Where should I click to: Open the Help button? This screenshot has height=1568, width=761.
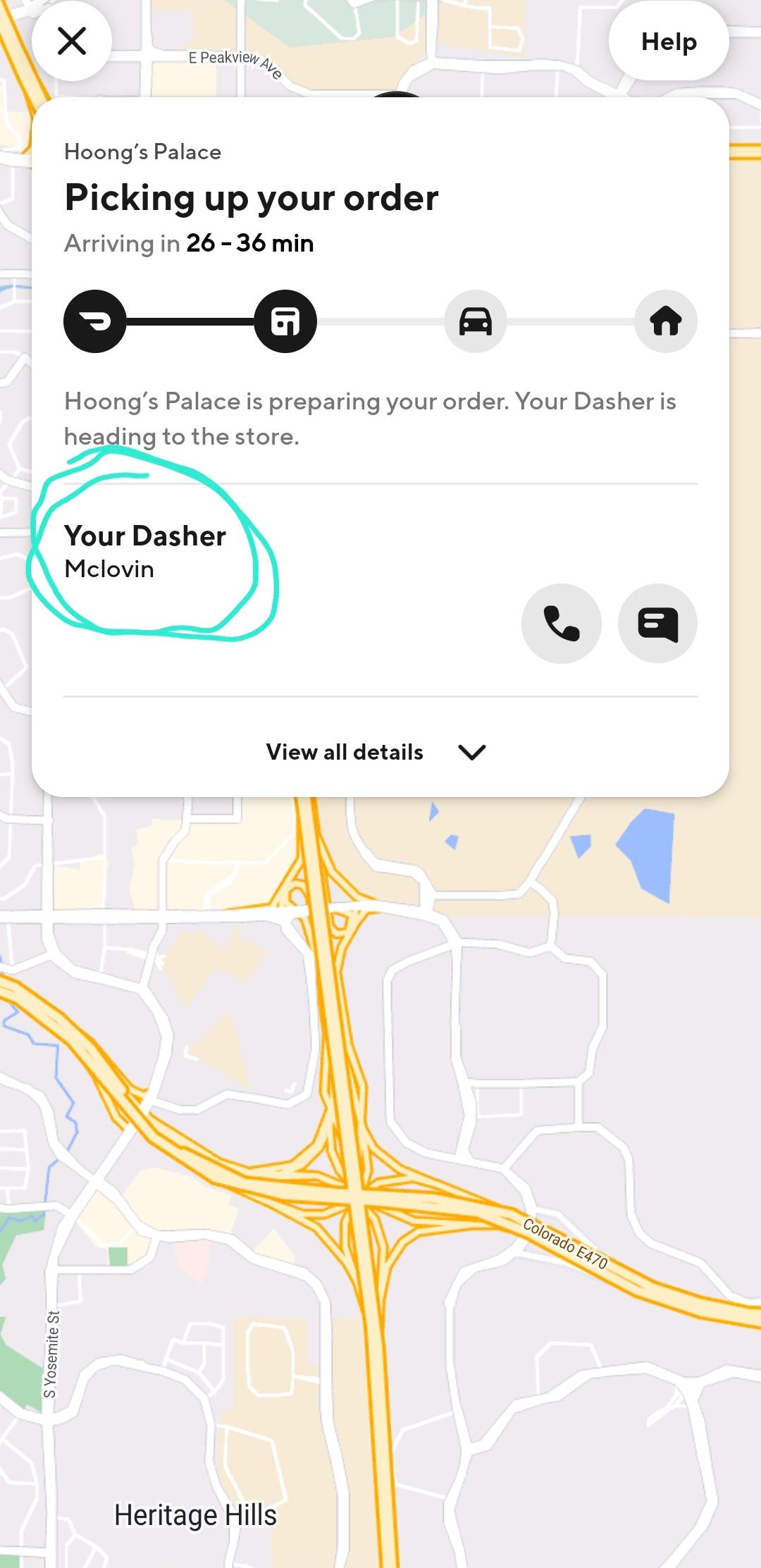pyautogui.click(x=668, y=42)
